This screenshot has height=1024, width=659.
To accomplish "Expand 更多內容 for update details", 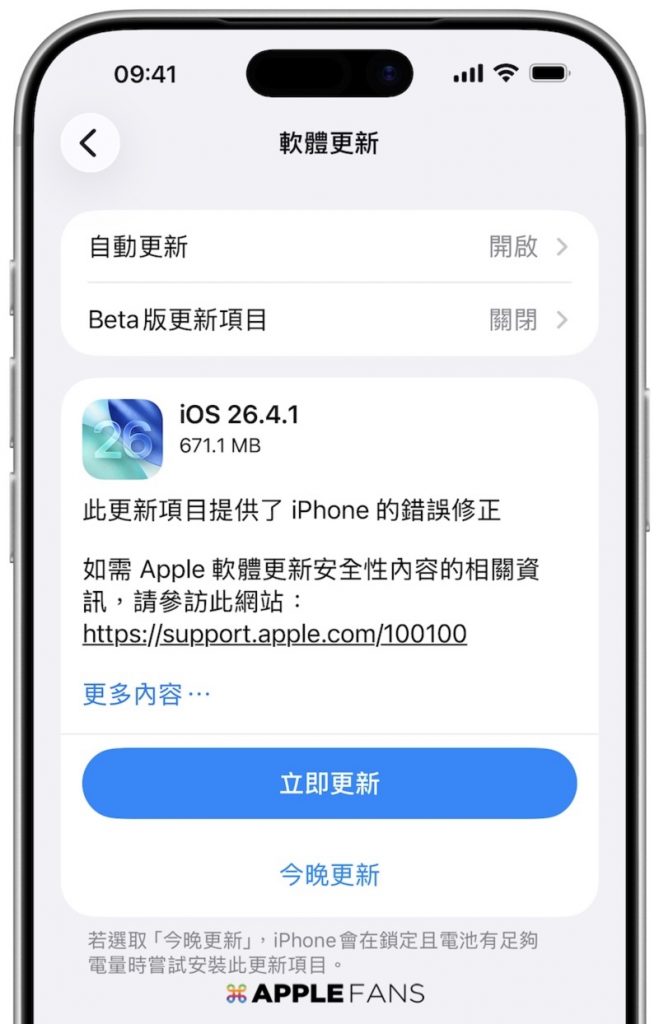I will 146,694.
